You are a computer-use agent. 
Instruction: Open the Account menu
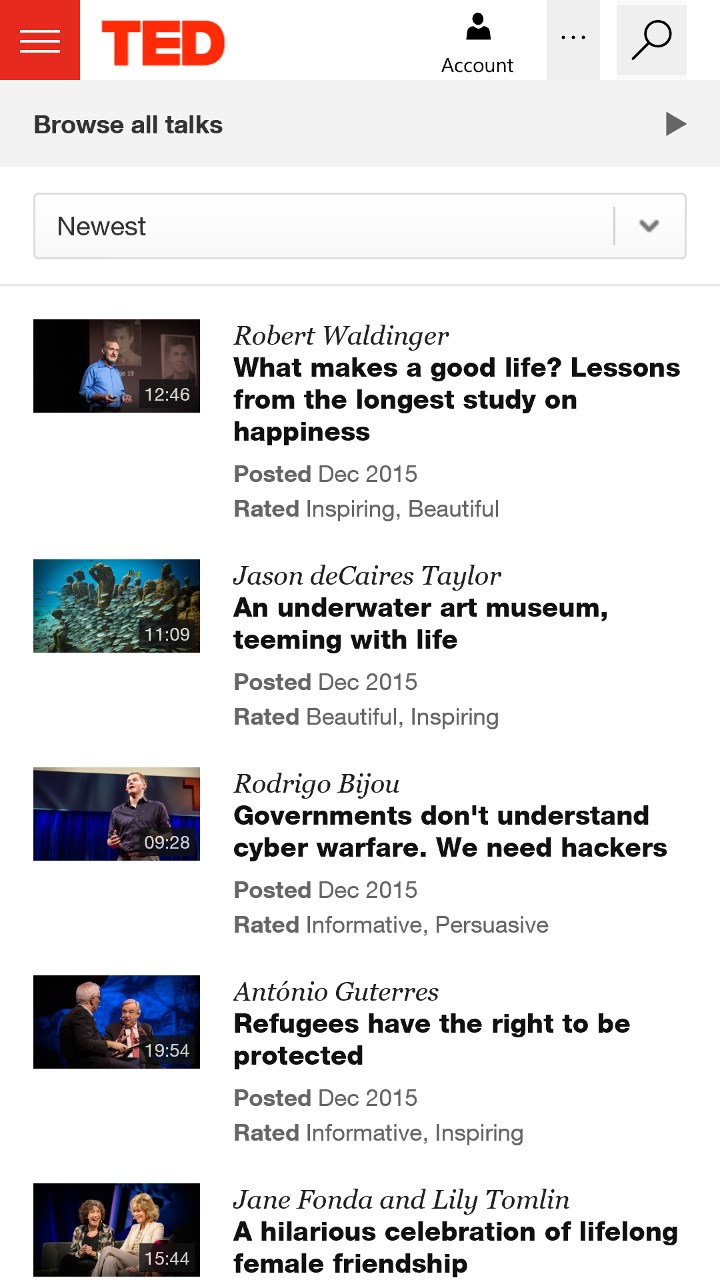477,43
